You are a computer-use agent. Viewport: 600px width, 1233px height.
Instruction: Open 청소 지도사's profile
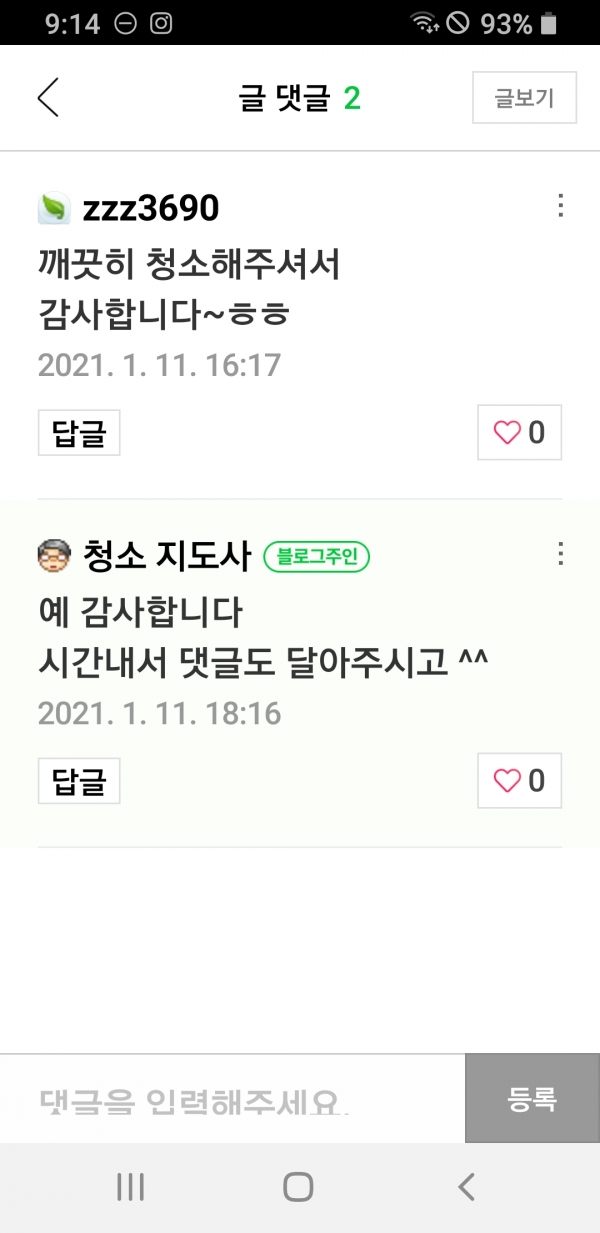[x=165, y=556]
